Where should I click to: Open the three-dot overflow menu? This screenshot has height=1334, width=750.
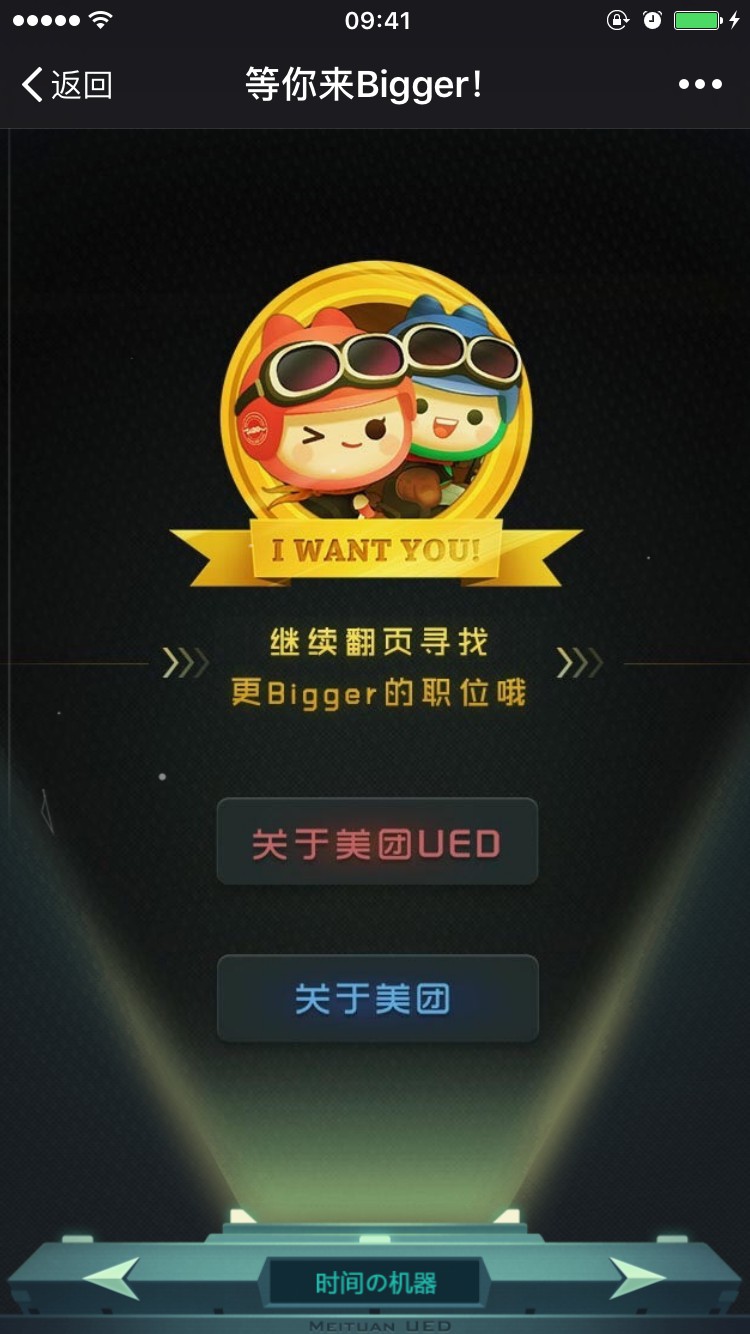point(700,85)
